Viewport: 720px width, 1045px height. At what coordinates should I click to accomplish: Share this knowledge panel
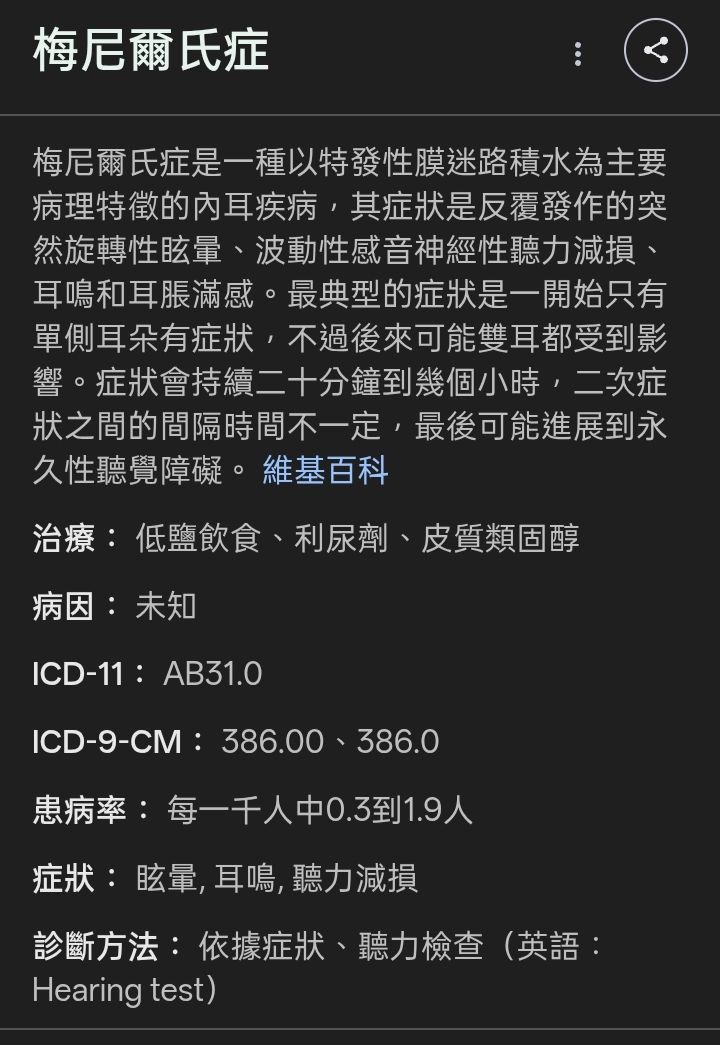(655, 51)
